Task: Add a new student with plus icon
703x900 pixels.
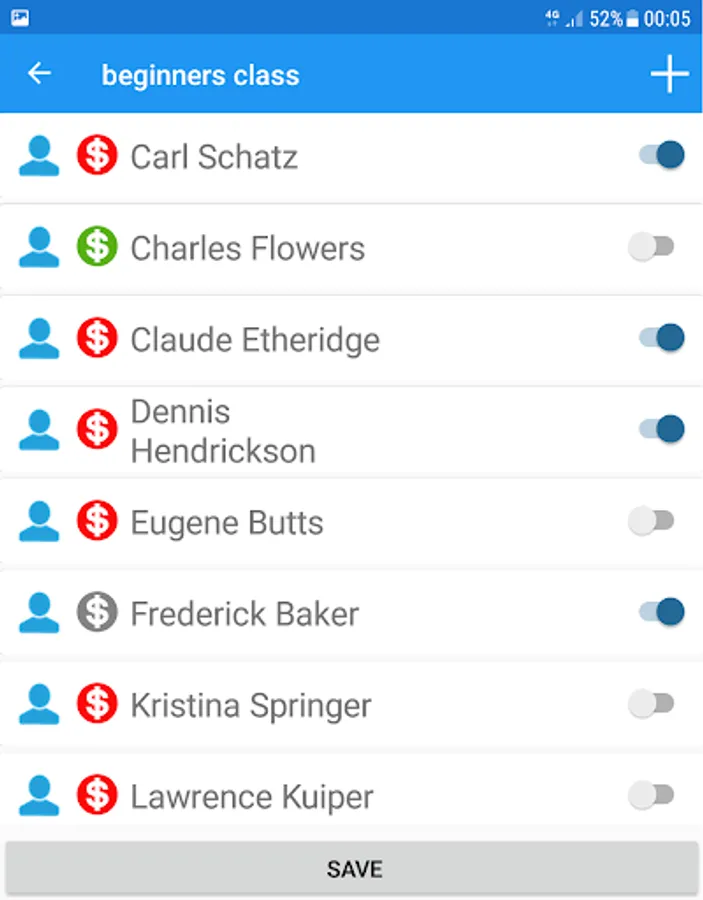Action: [x=669, y=74]
